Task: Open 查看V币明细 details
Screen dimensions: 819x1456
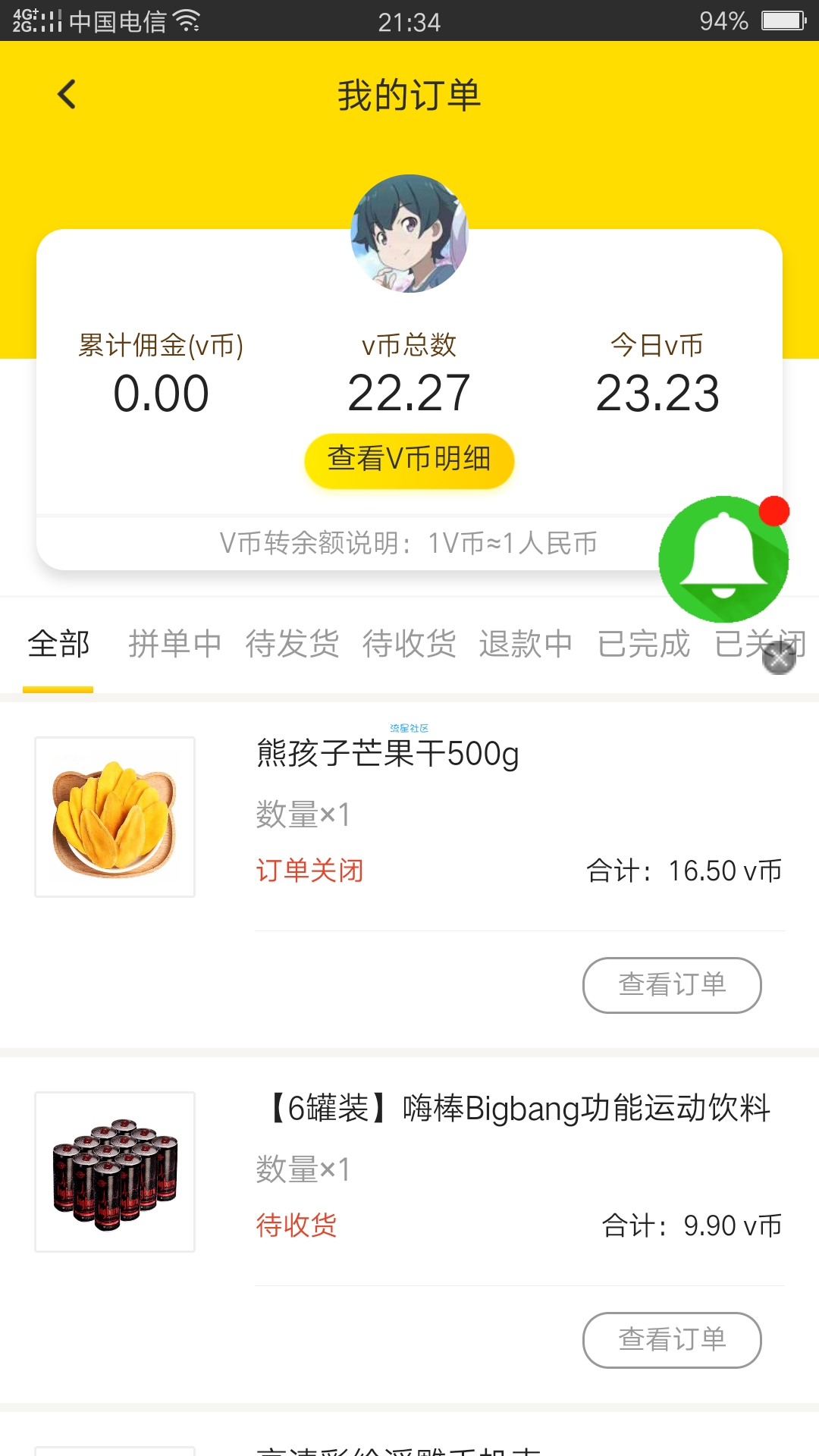Action: click(x=409, y=460)
